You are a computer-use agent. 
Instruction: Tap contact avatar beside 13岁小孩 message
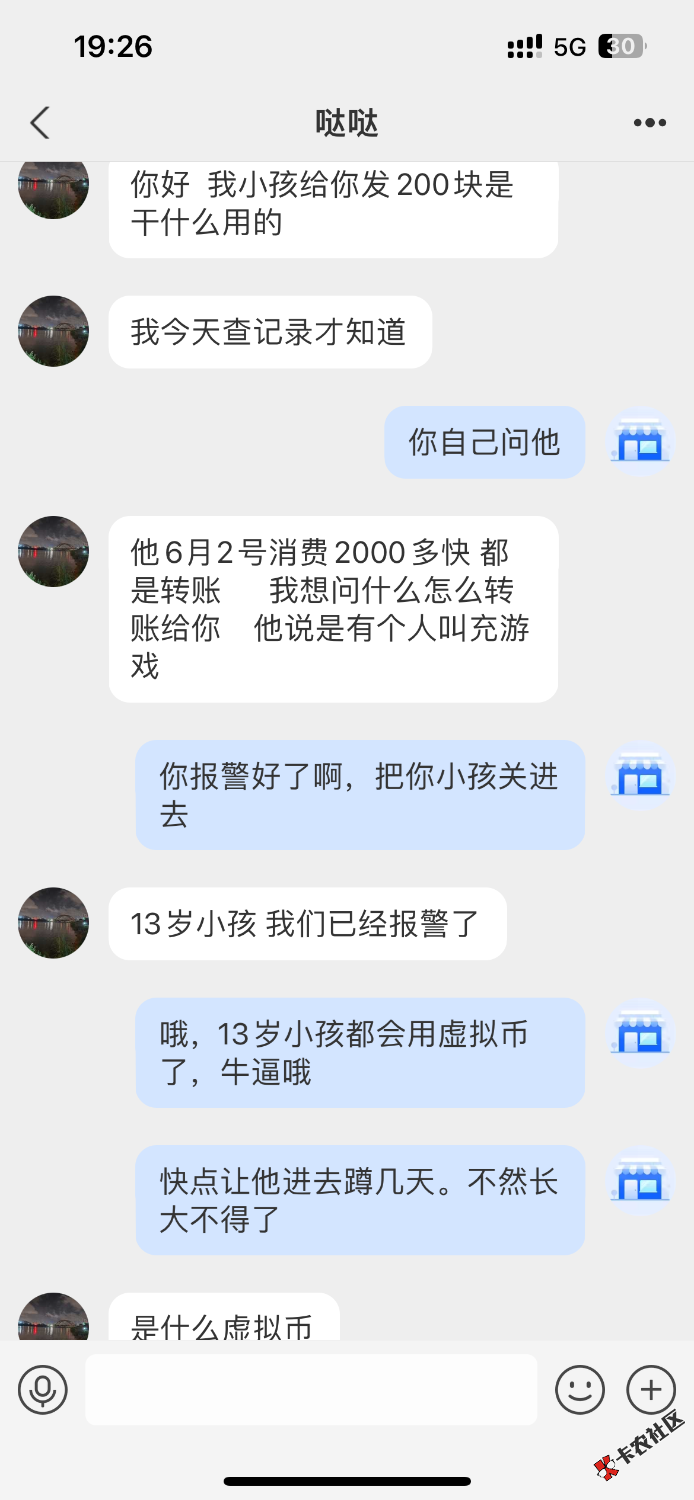coord(53,923)
